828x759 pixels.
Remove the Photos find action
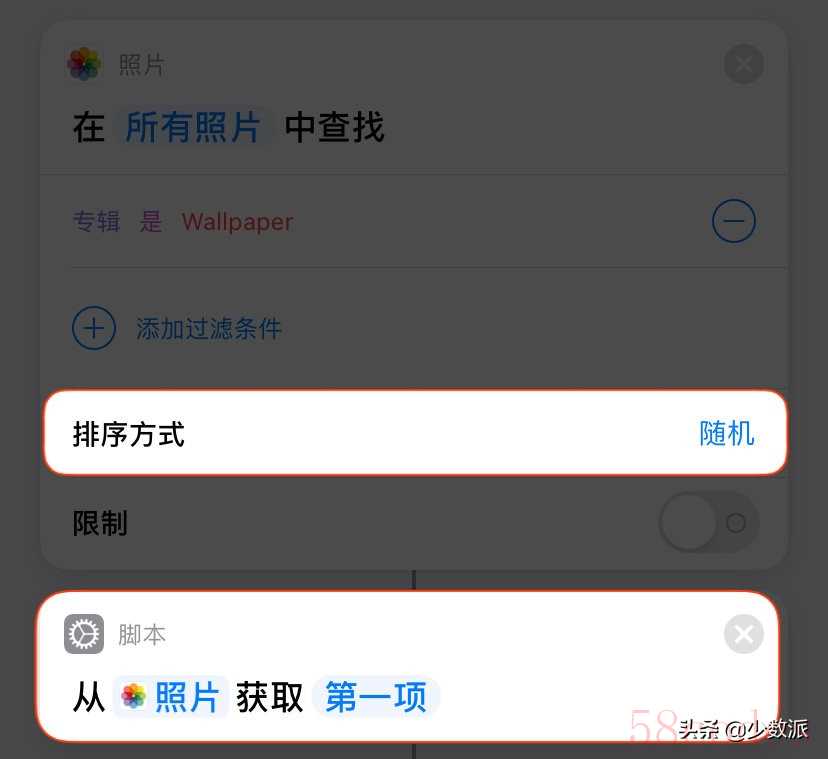743,65
